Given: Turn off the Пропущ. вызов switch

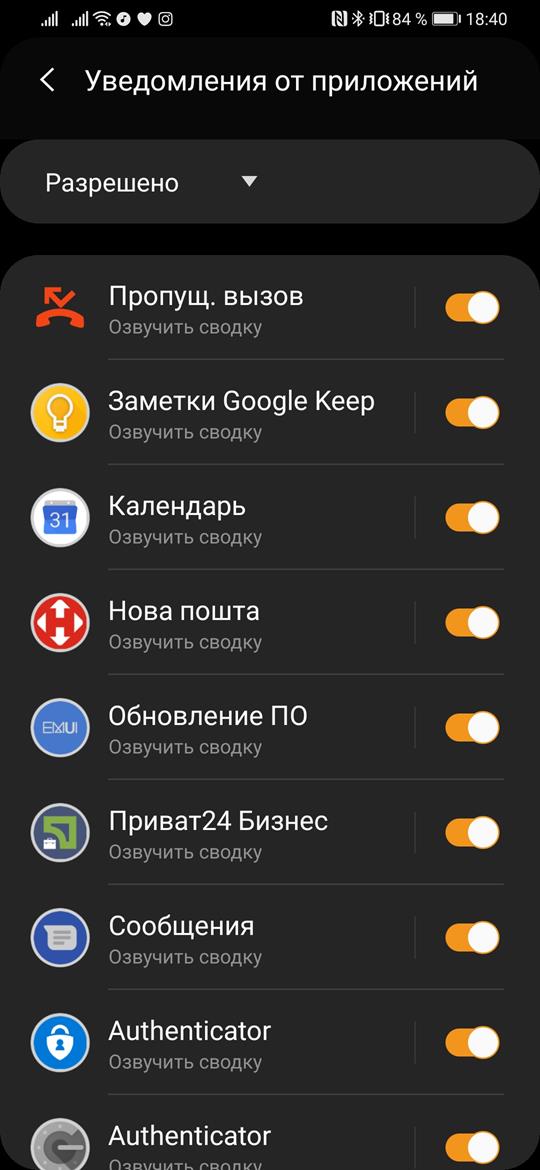Looking at the screenshot, I should 472,307.
